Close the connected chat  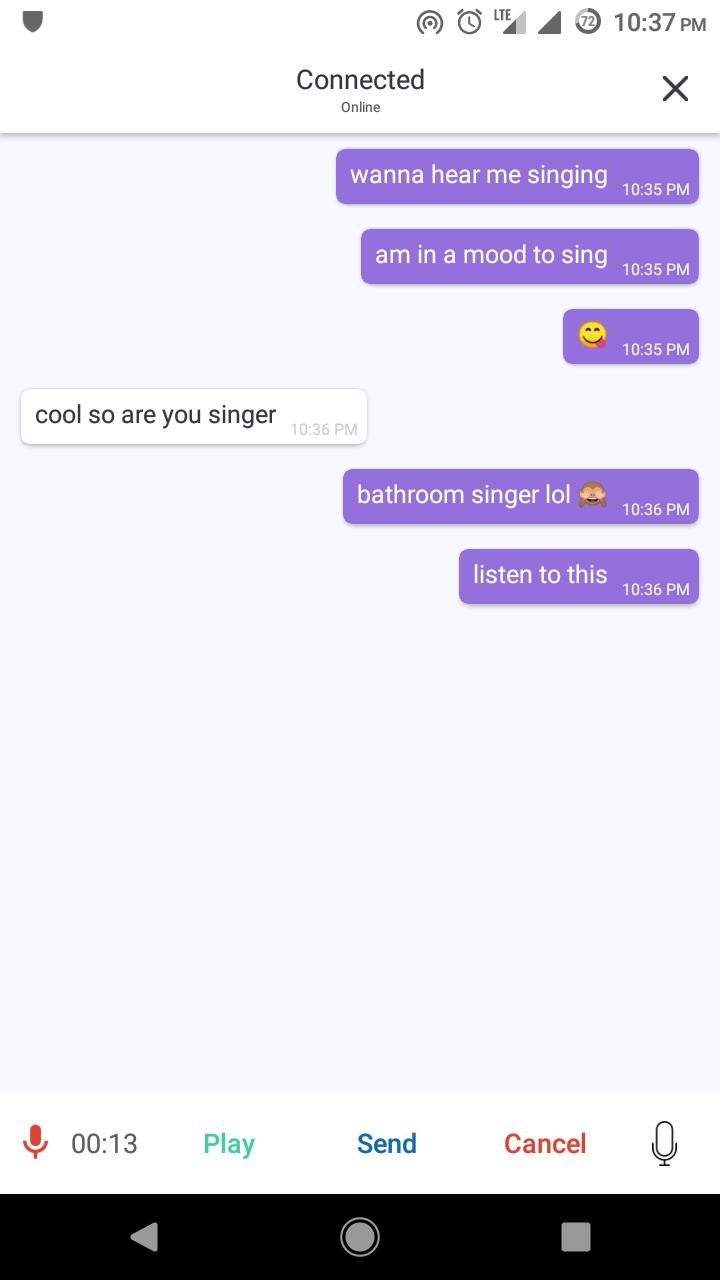point(675,89)
